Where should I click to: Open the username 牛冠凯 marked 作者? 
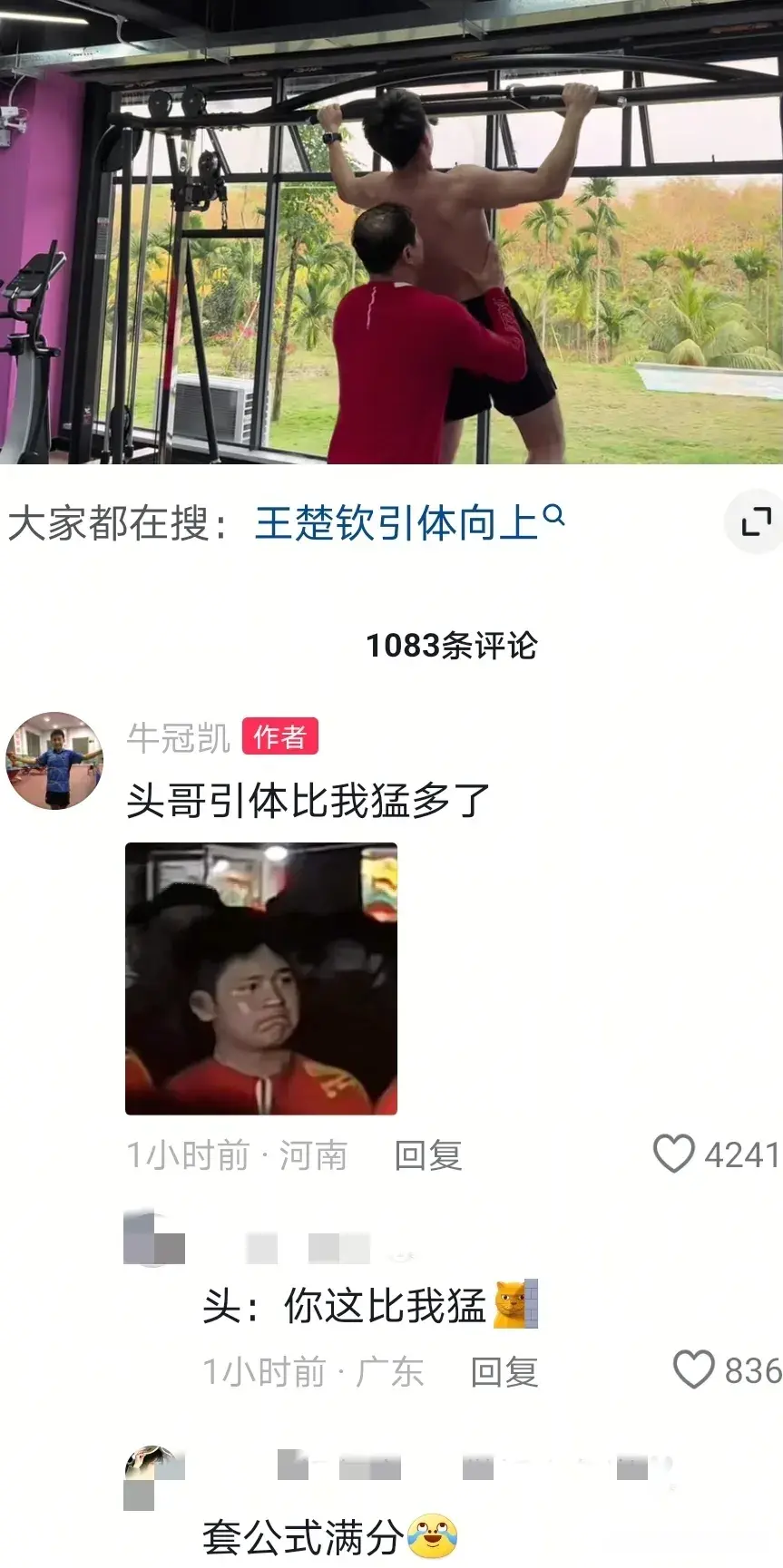coord(178,738)
